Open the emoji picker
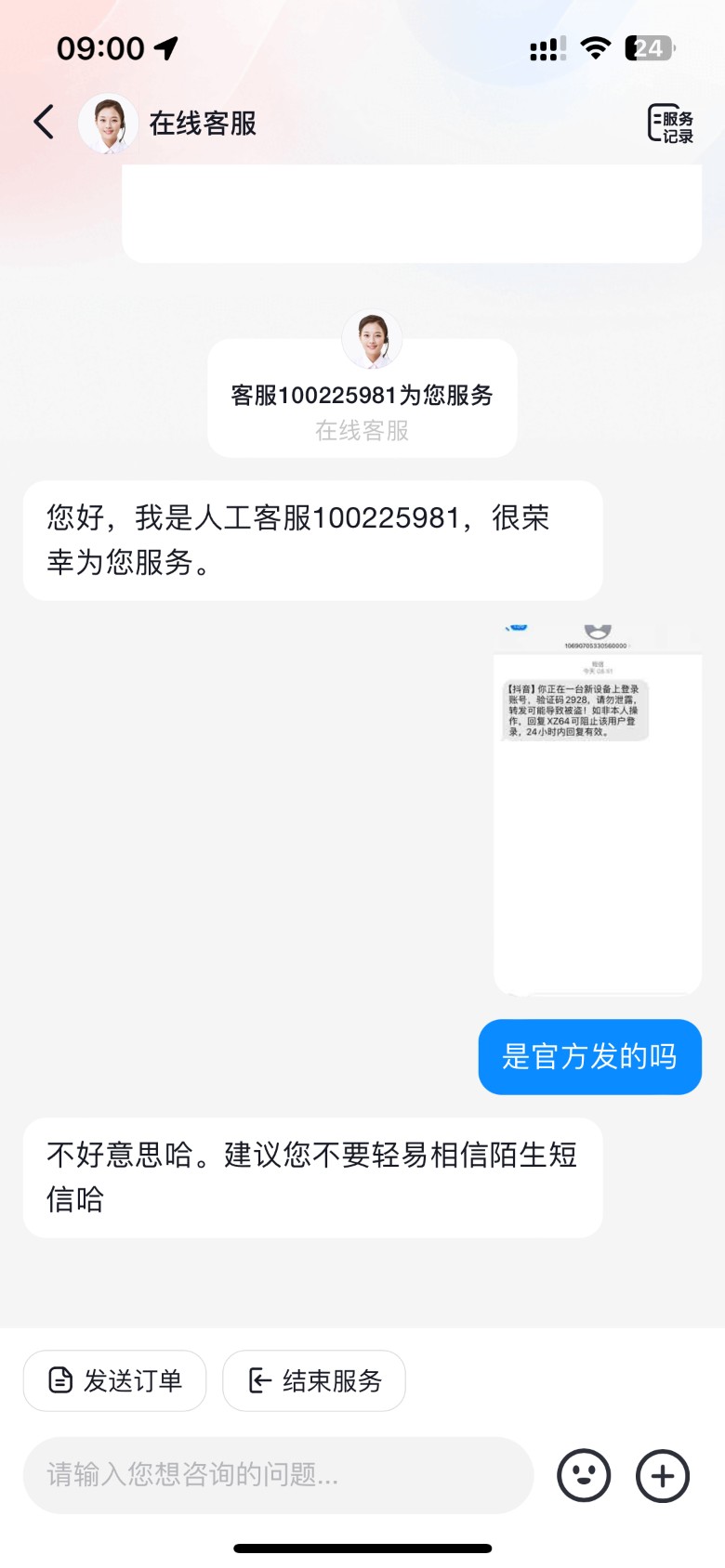 (584, 1475)
